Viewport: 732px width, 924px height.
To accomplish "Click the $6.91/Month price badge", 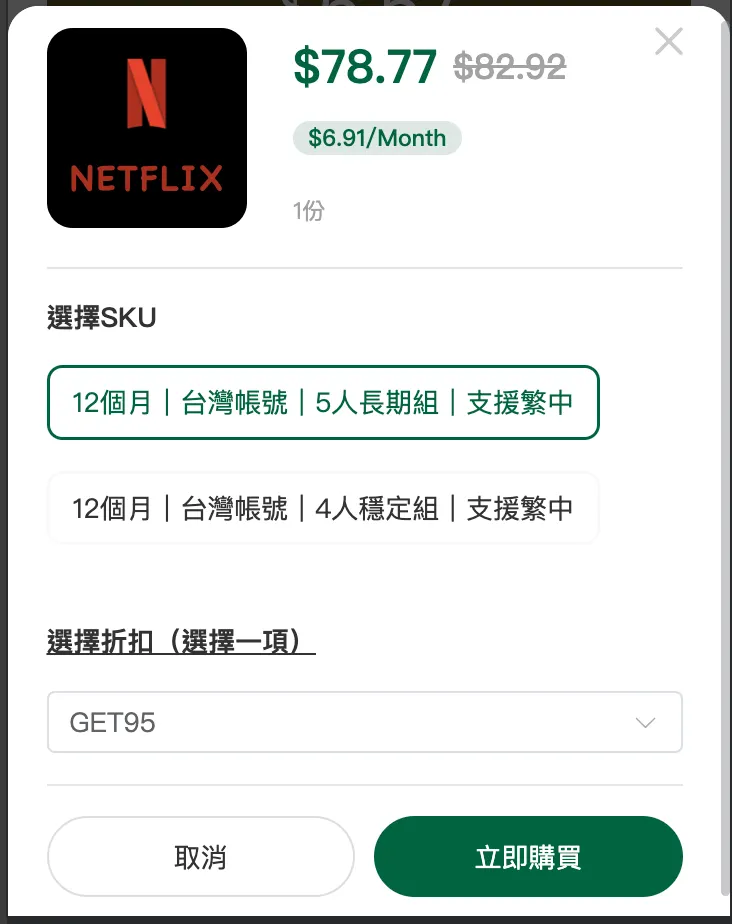I will (376, 139).
